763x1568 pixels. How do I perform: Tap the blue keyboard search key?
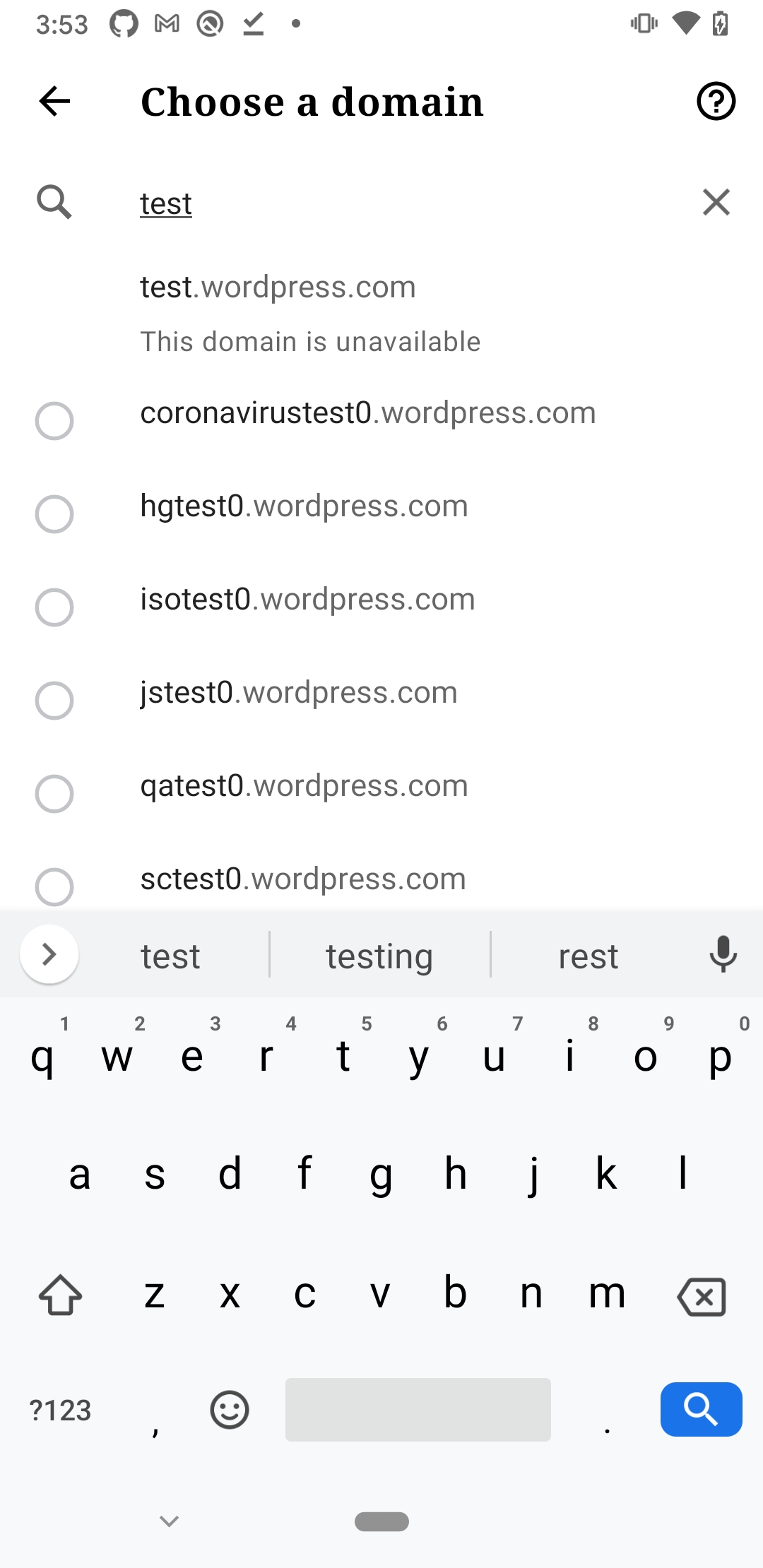pos(701,1409)
